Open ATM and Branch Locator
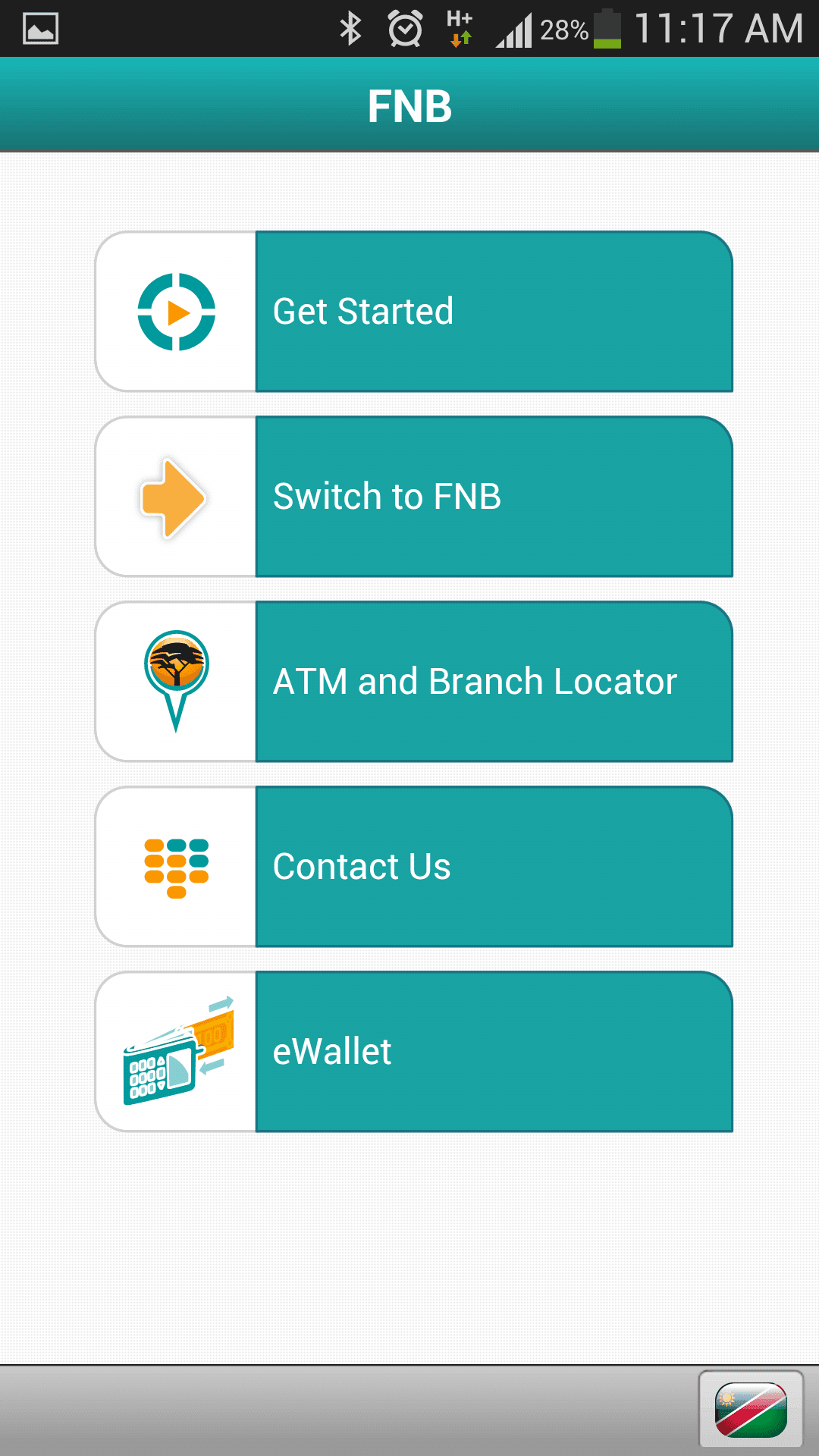Viewport: 819px width, 1456px height. coord(493,681)
